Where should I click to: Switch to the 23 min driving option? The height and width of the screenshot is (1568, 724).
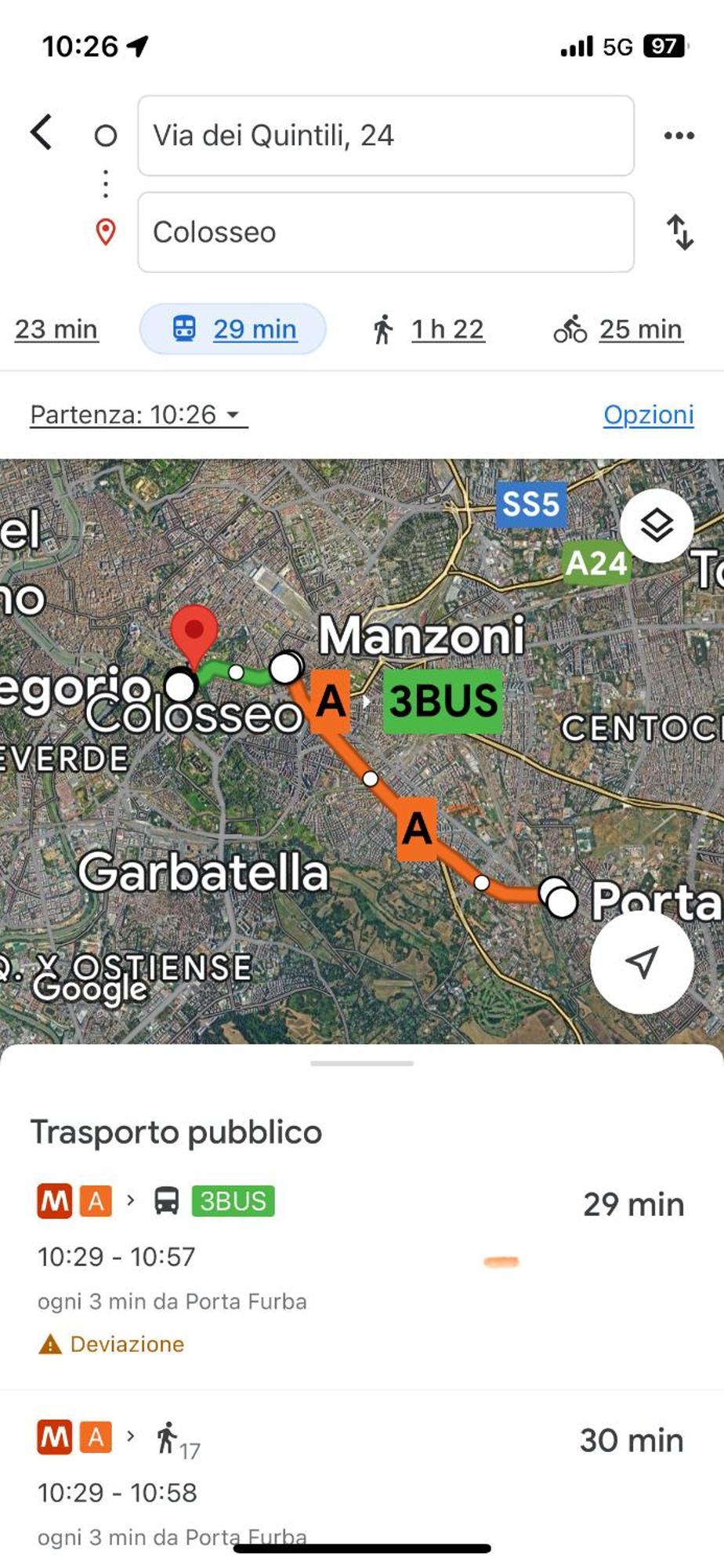(56, 329)
